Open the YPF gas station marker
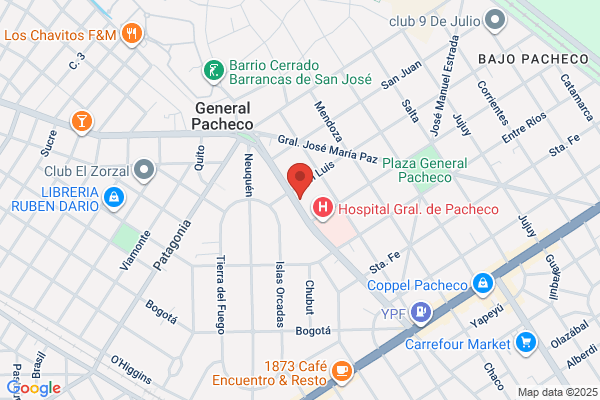 click(421, 313)
